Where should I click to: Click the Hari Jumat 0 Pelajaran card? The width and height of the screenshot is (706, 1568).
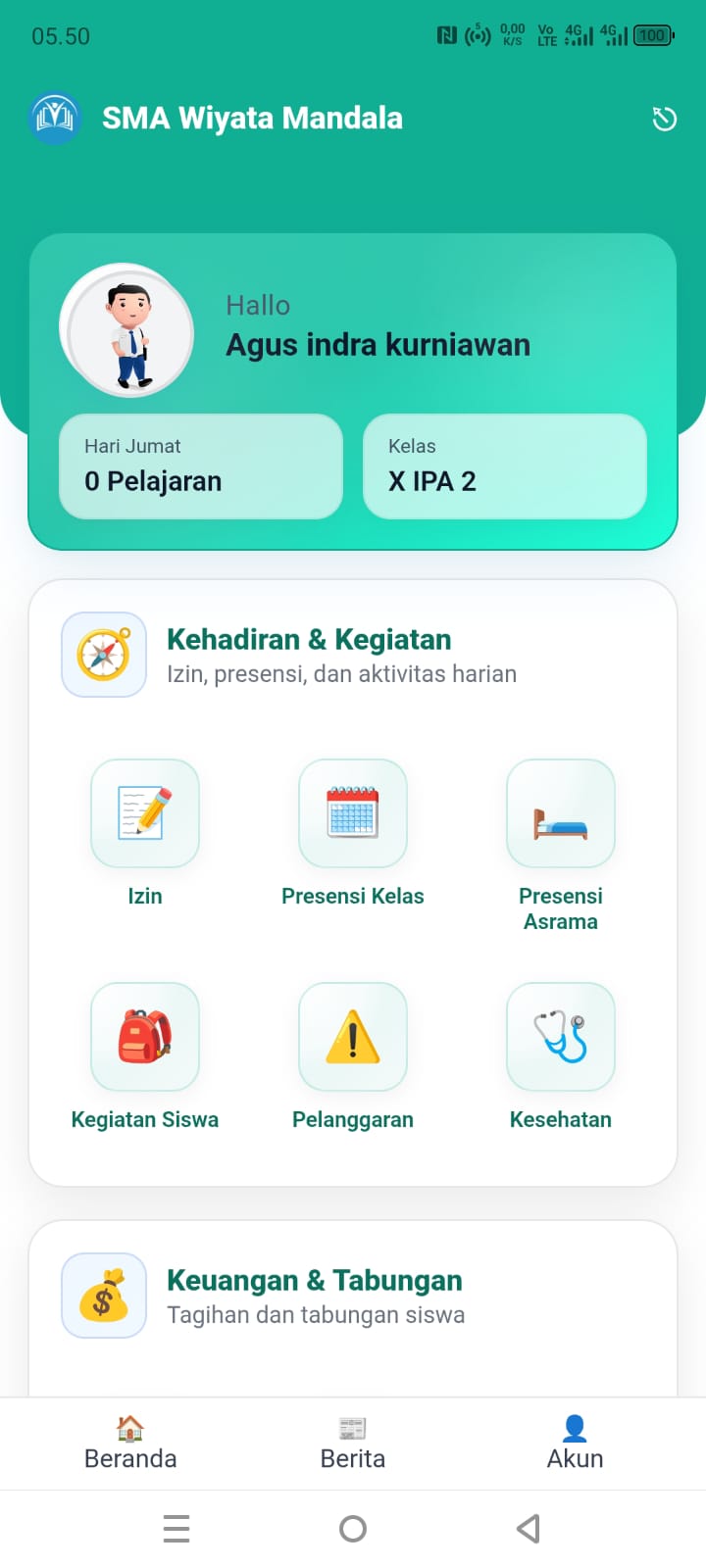tap(200, 465)
